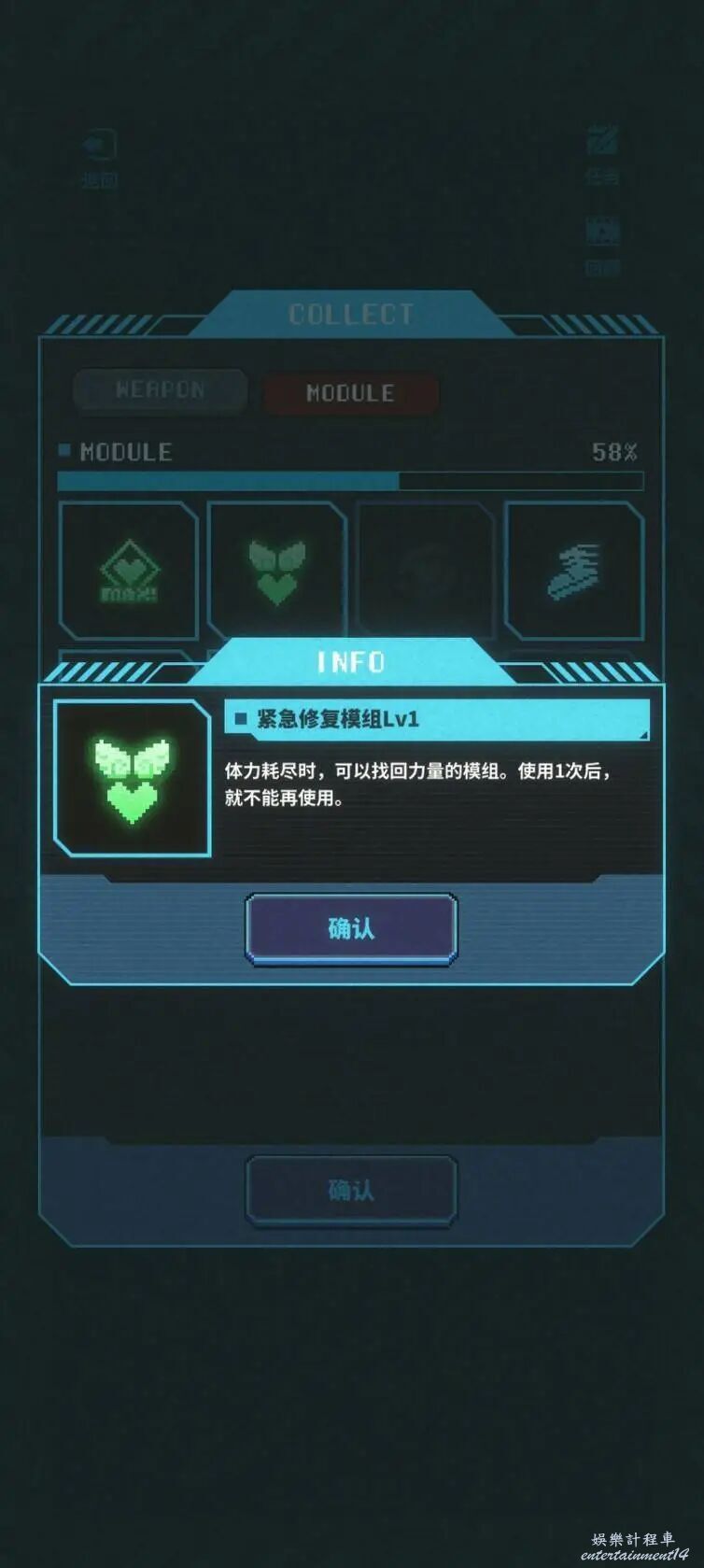Select the MODULE tab
Screen dimensions: 704x1568
pos(351,393)
